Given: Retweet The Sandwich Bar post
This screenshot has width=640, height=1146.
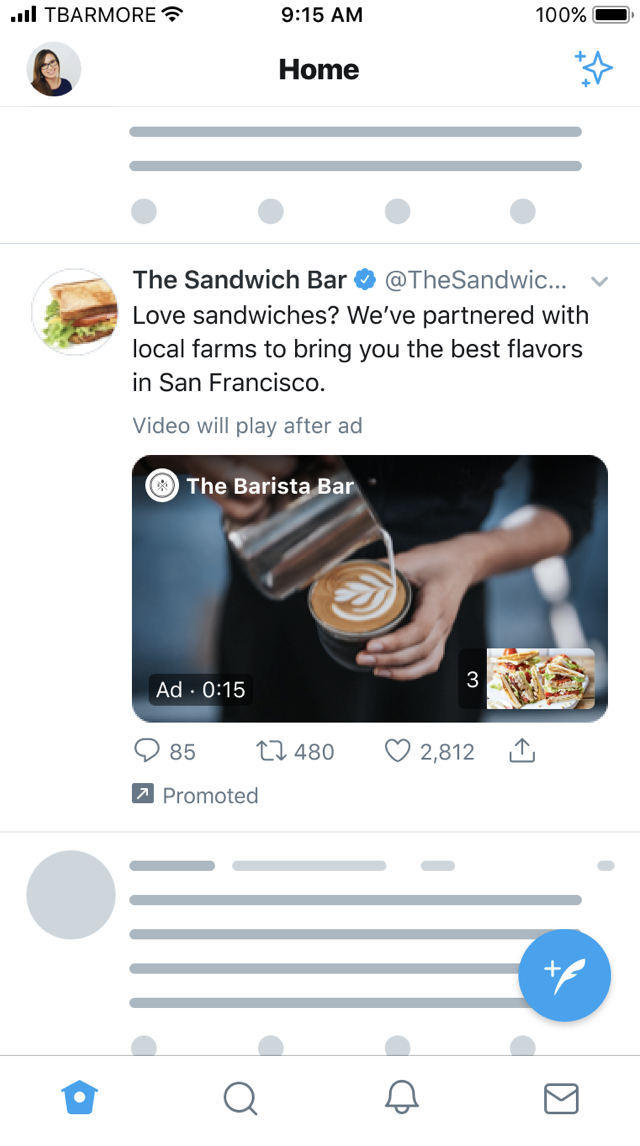Looking at the screenshot, I should pyautogui.click(x=271, y=751).
